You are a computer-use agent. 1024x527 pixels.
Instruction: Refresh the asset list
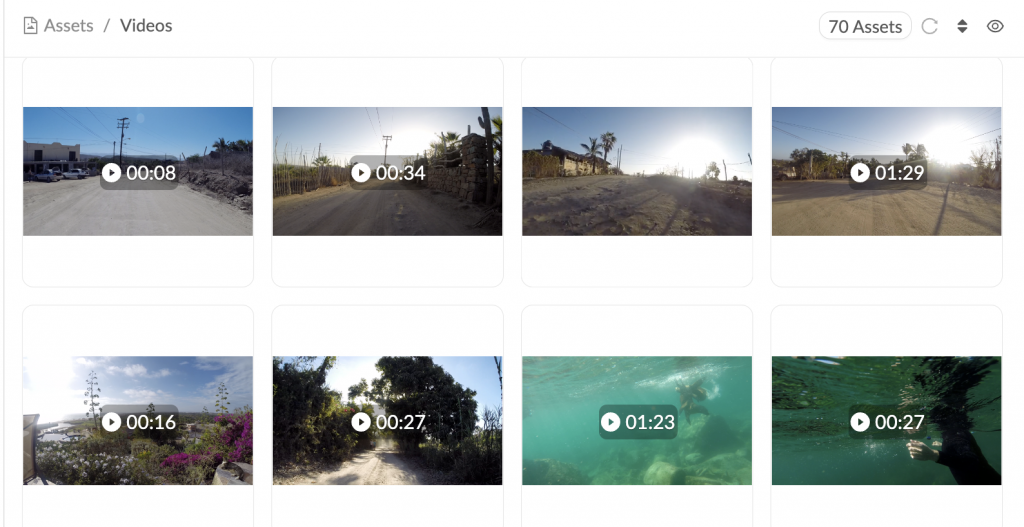tap(930, 27)
